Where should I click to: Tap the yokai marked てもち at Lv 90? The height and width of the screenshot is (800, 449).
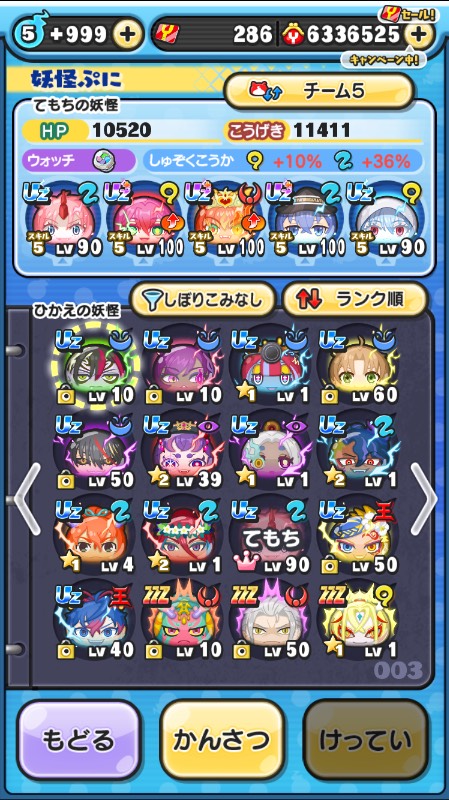click(270, 537)
